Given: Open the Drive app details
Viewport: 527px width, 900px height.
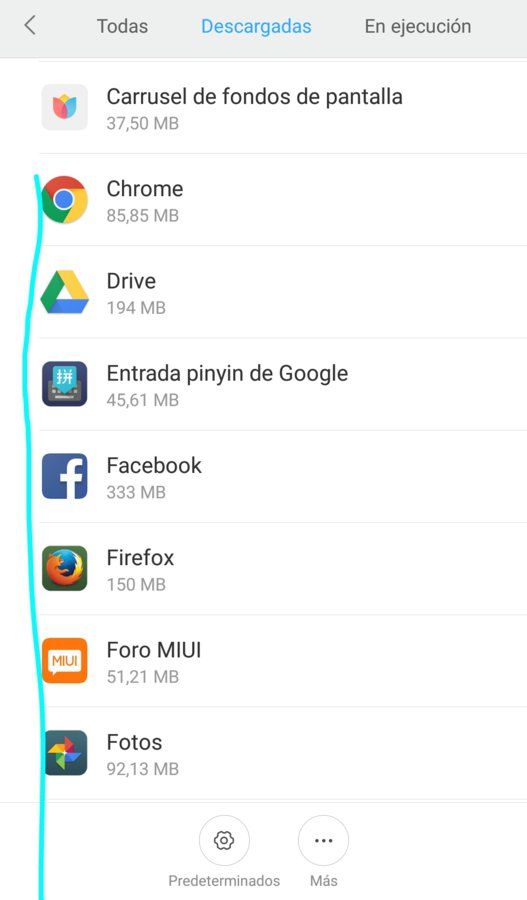Looking at the screenshot, I should click(264, 292).
